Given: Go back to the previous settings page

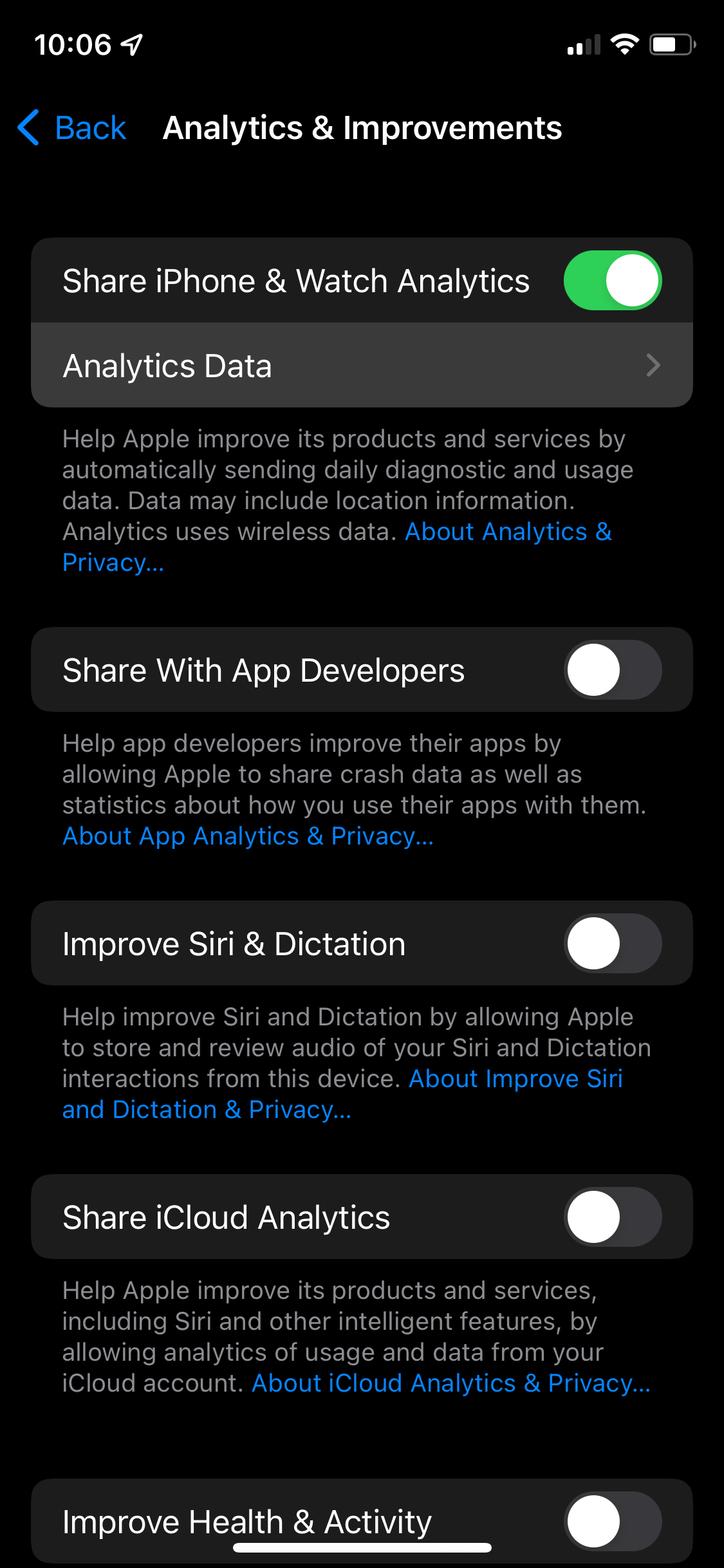Looking at the screenshot, I should point(72,127).
